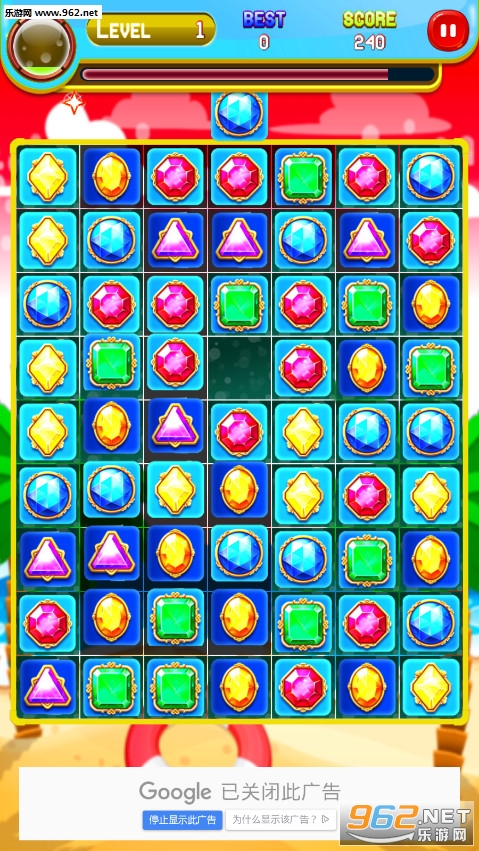Select the yellow diamond gem in the board's bottom-right corner
The height and width of the screenshot is (851, 479).
click(431, 687)
